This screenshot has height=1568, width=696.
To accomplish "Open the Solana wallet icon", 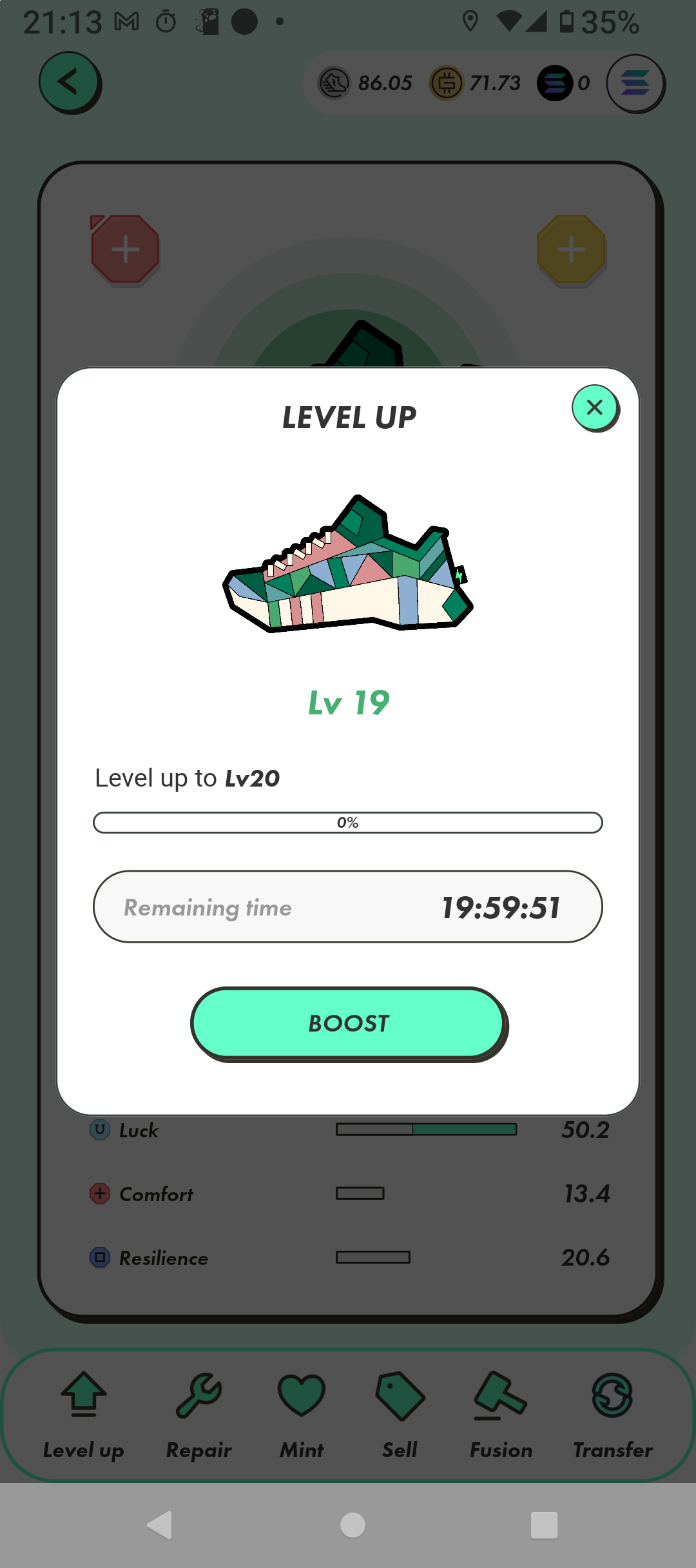I will (635, 83).
